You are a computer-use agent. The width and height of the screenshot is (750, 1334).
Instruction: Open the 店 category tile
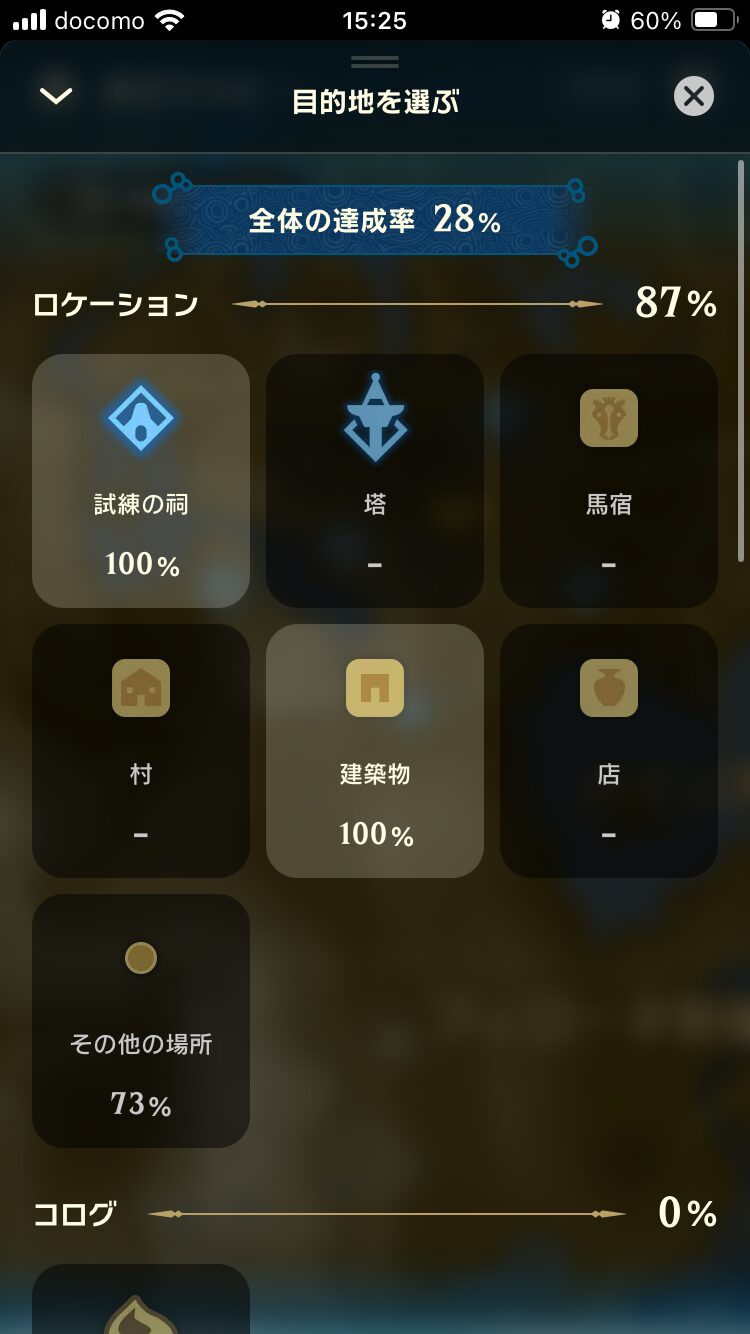[609, 751]
